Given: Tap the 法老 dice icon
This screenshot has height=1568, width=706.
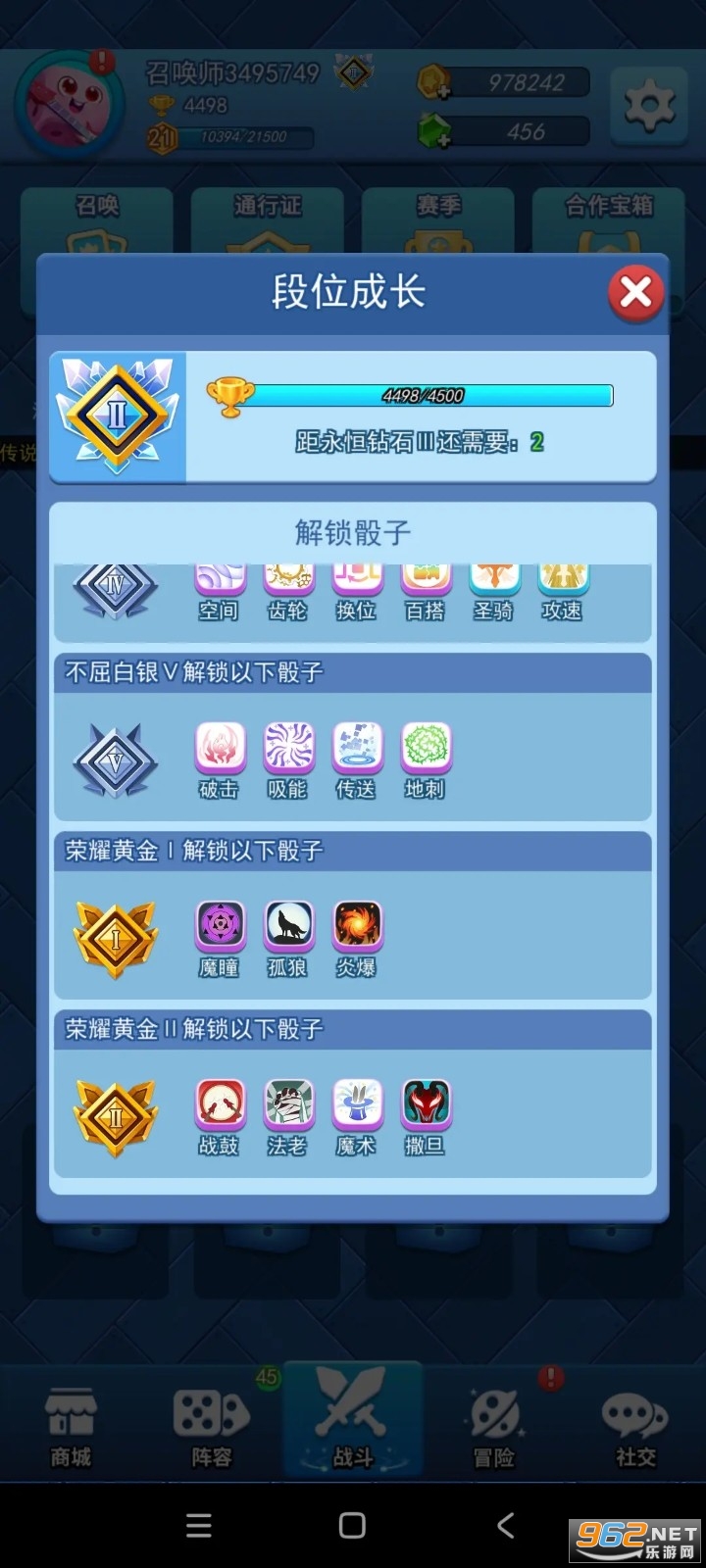Looking at the screenshot, I should pyautogui.click(x=288, y=1104).
